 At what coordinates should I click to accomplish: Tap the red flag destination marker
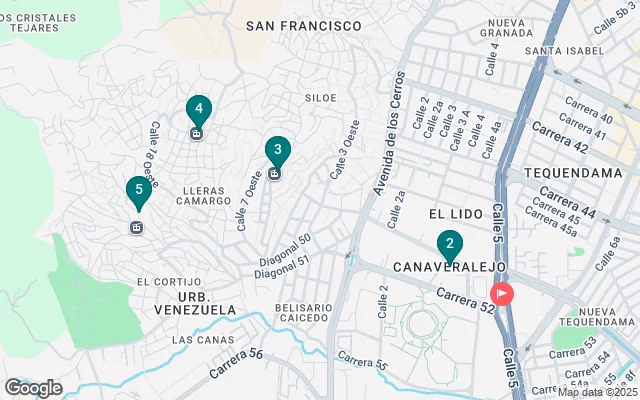coord(501,295)
